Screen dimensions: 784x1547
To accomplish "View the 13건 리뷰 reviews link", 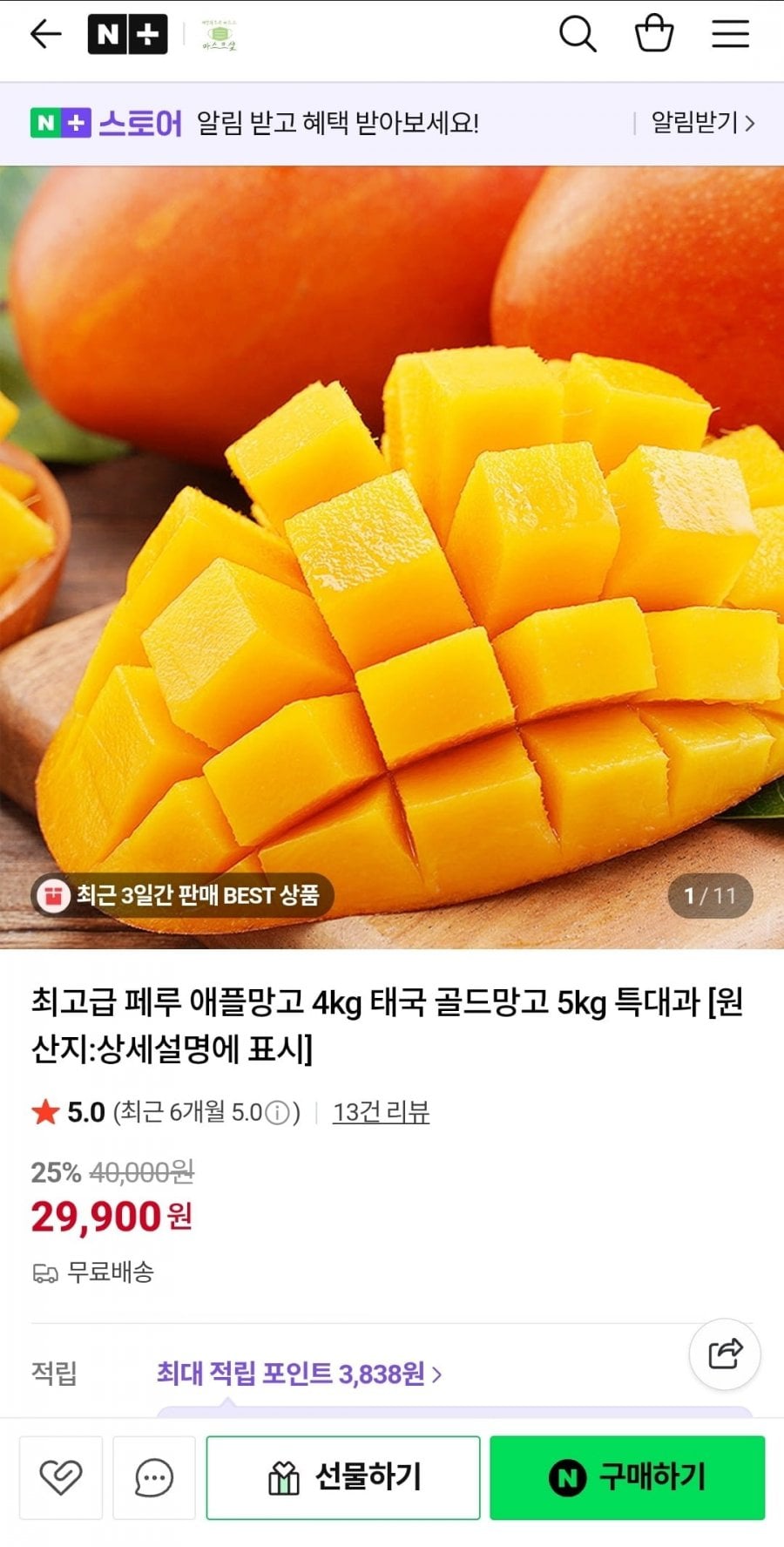I will pyautogui.click(x=381, y=1112).
